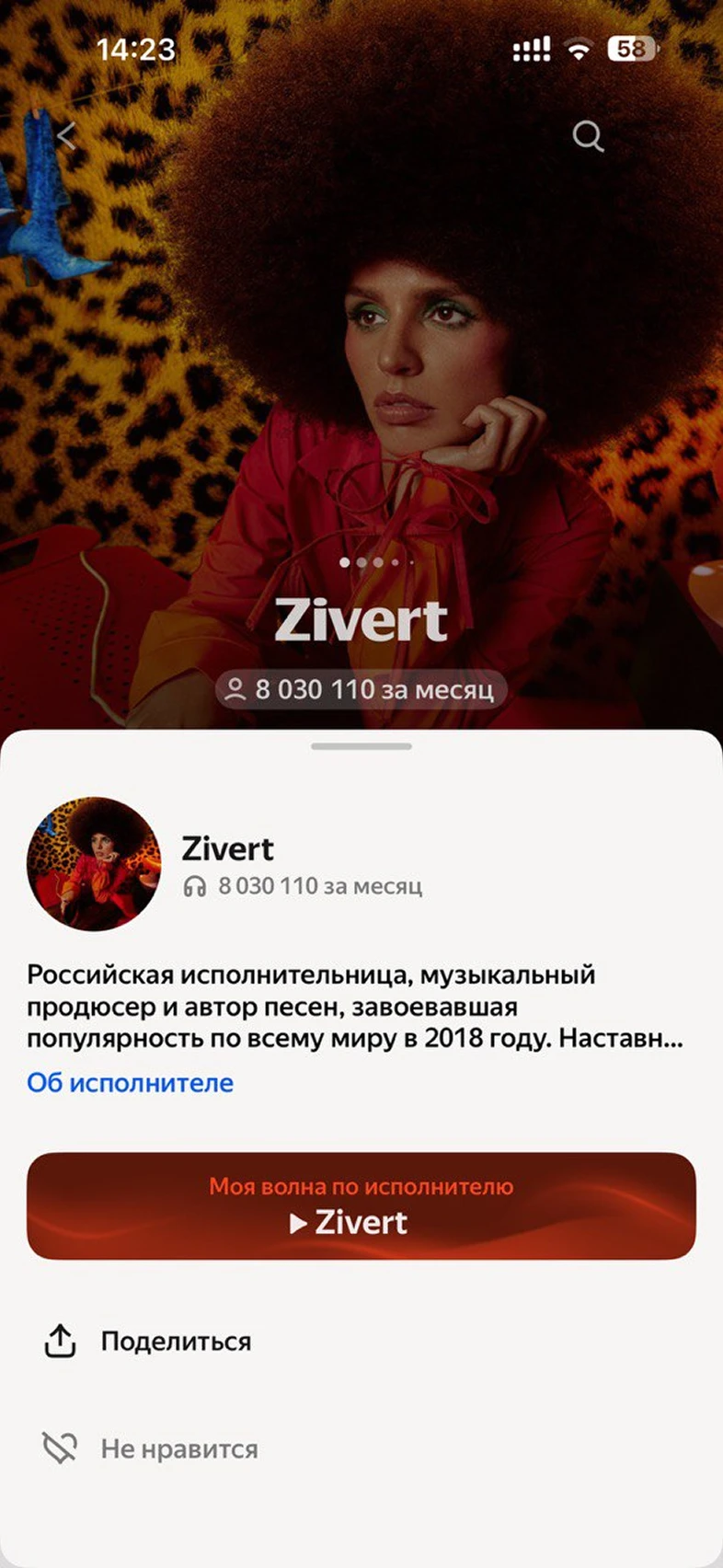Go back using the arrow icon
723x1568 pixels.
coord(65,136)
